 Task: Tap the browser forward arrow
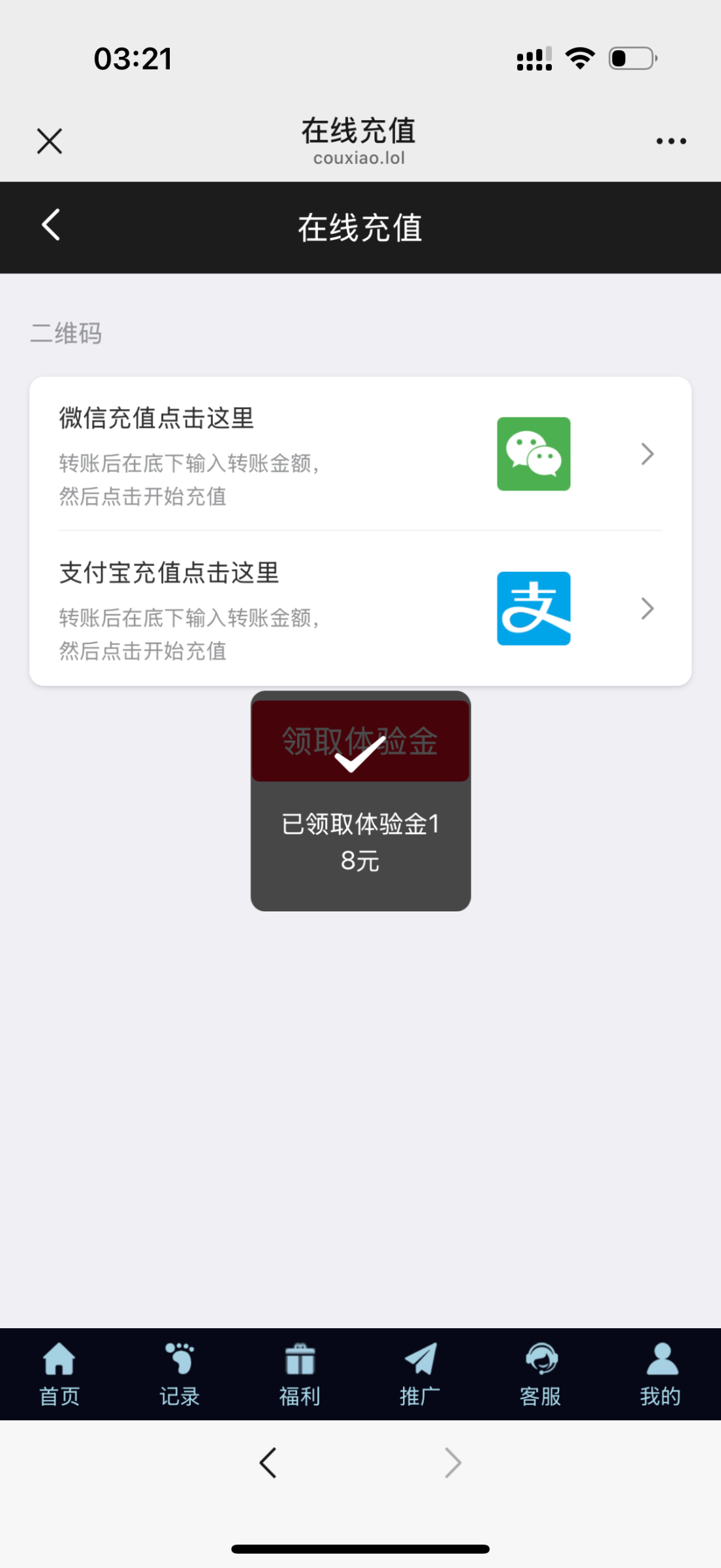click(453, 1463)
